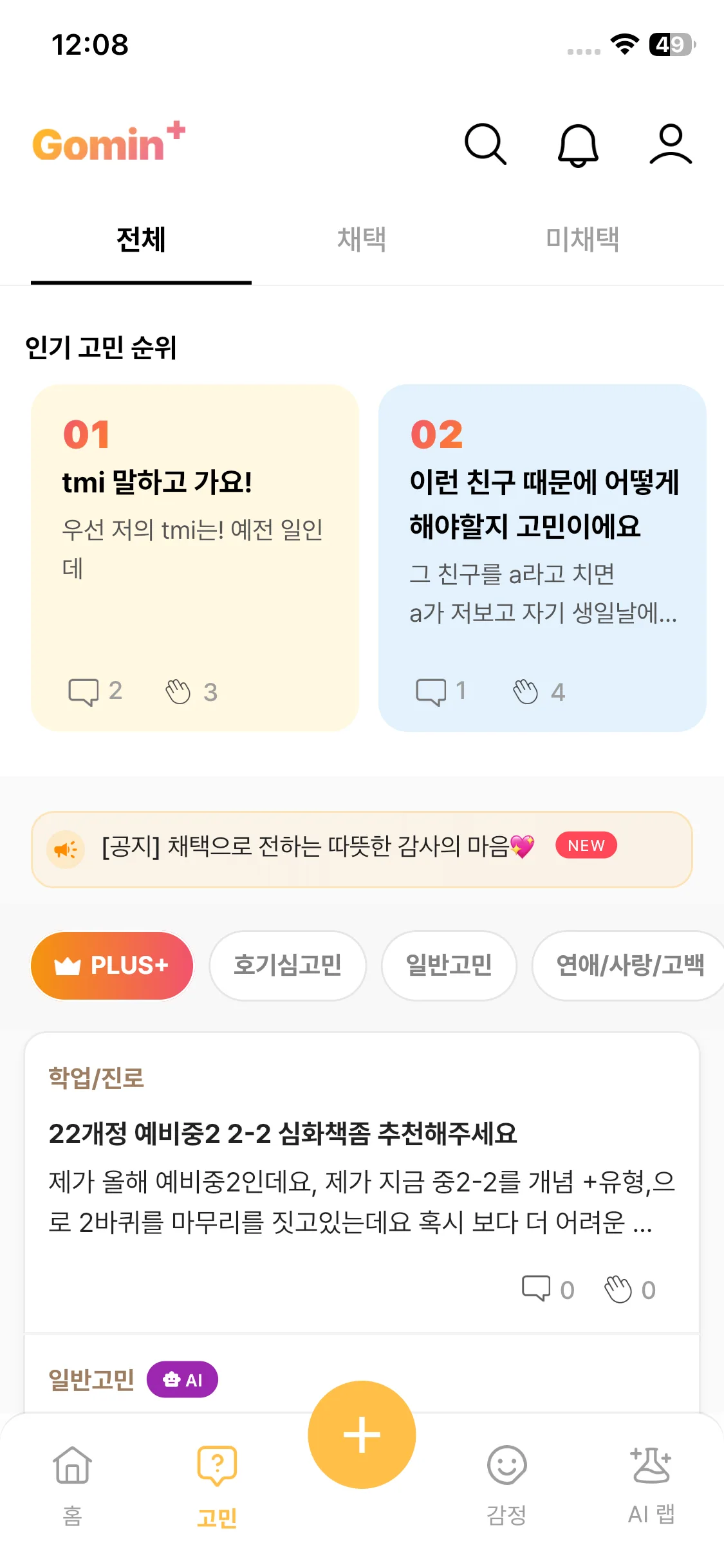Select the 전체 tab

point(141,240)
